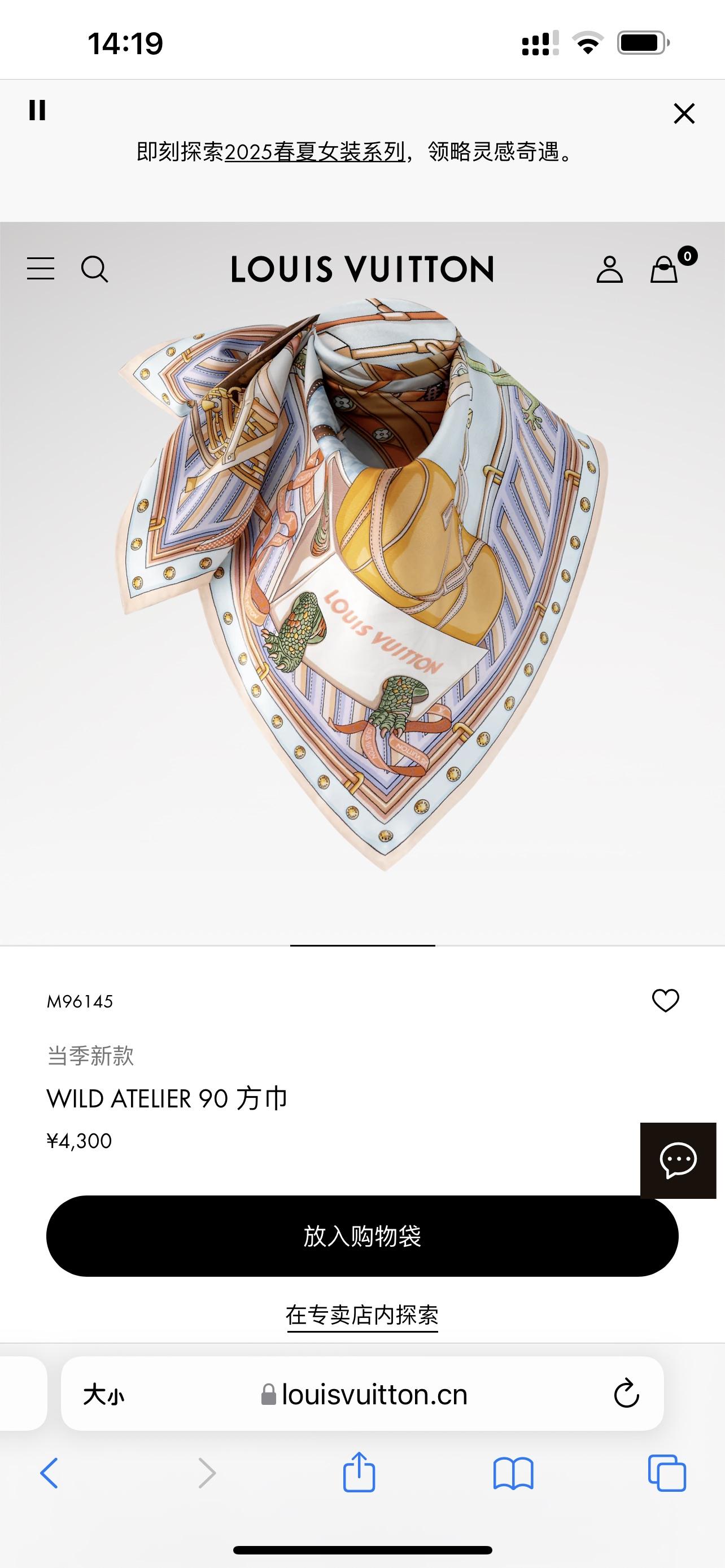
Task: Open Safari bookmarks
Action: tap(513, 1473)
